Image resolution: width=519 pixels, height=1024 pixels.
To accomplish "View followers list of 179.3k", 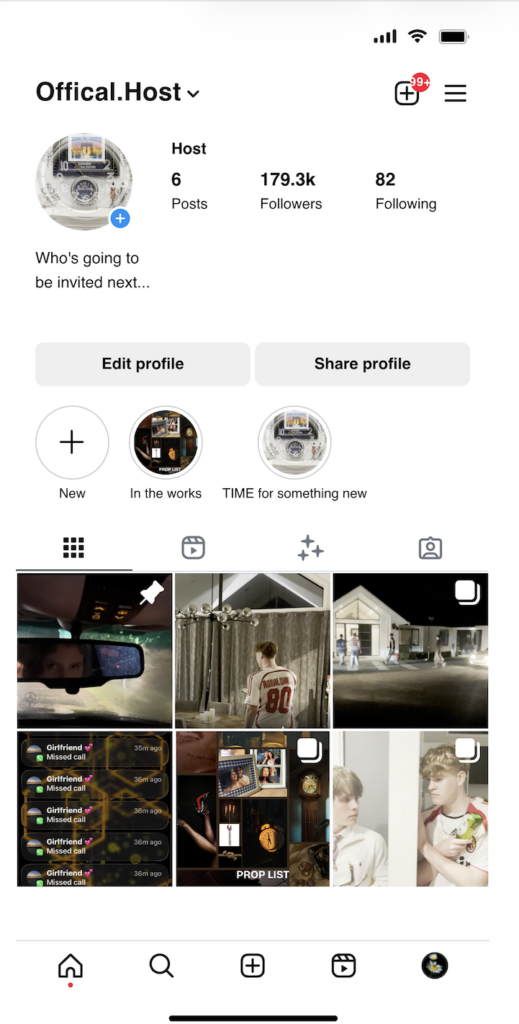I will tap(291, 191).
